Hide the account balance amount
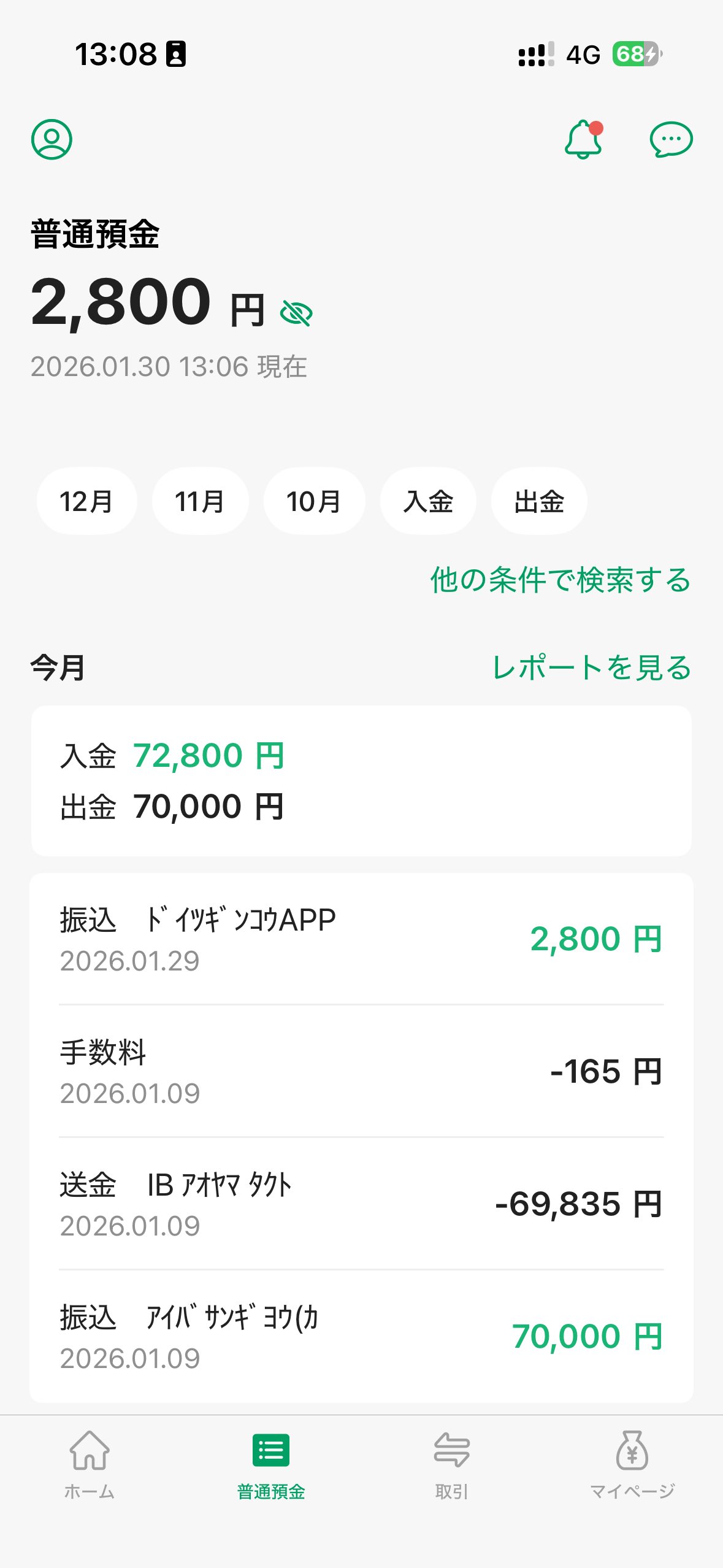 [296, 313]
